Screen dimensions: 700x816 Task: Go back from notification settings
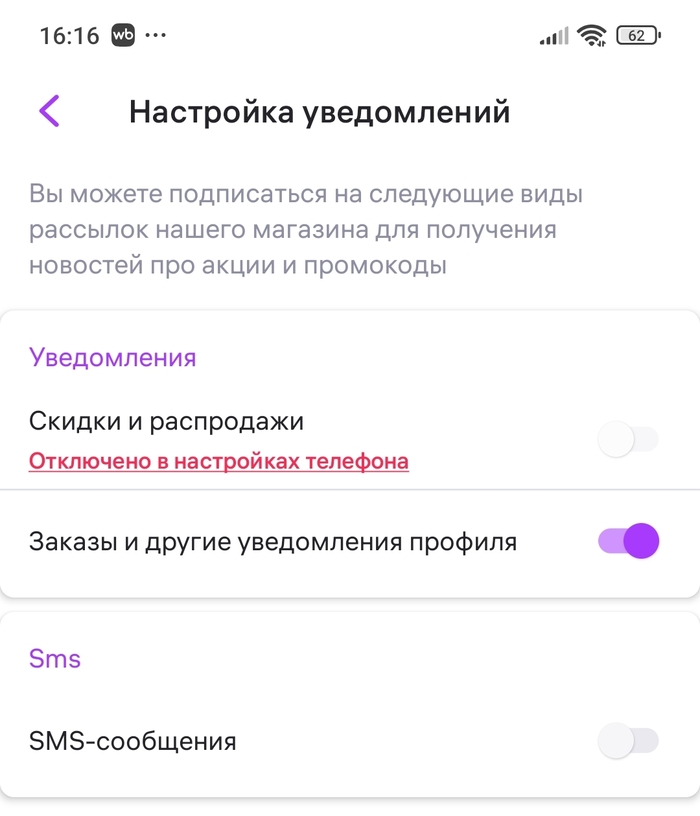pyautogui.click(x=49, y=111)
